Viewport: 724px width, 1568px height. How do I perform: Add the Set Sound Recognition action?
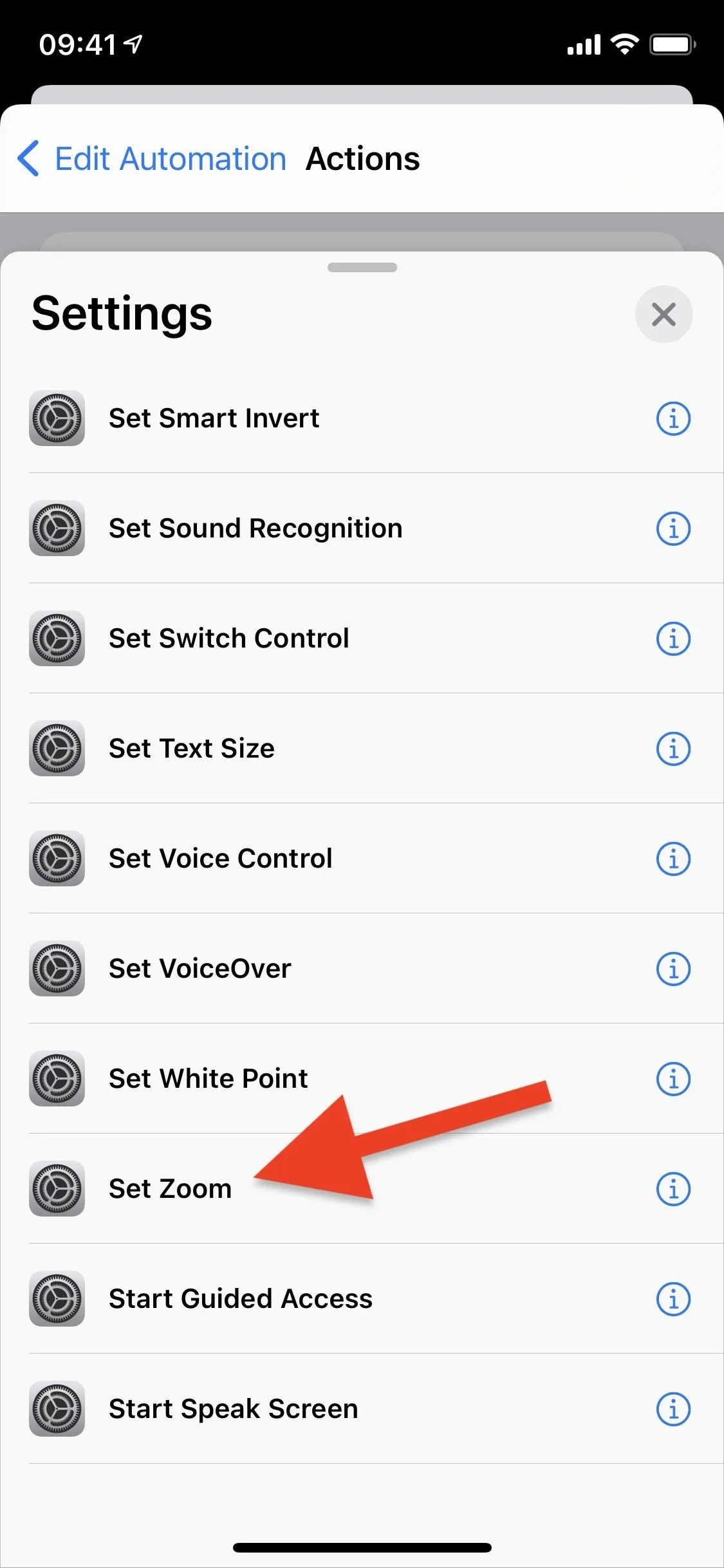tap(362, 528)
